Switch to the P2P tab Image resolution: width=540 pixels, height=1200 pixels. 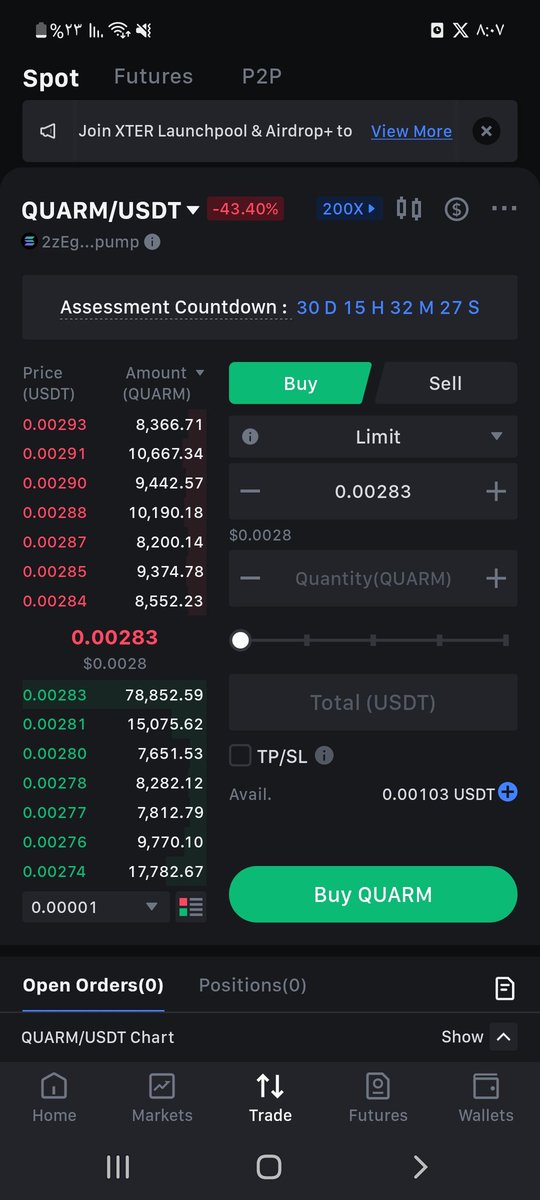pos(262,76)
